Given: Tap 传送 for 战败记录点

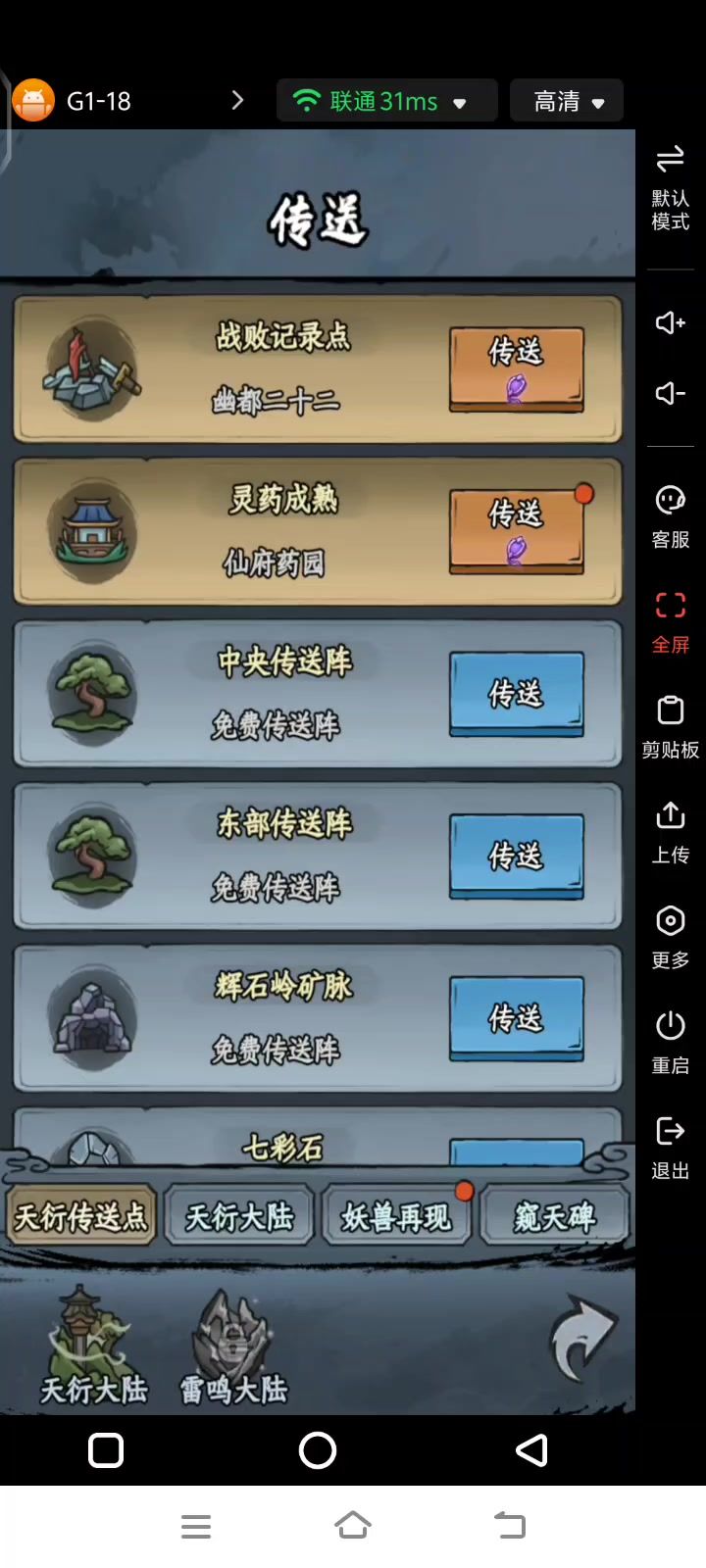Looking at the screenshot, I should coord(517,368).
